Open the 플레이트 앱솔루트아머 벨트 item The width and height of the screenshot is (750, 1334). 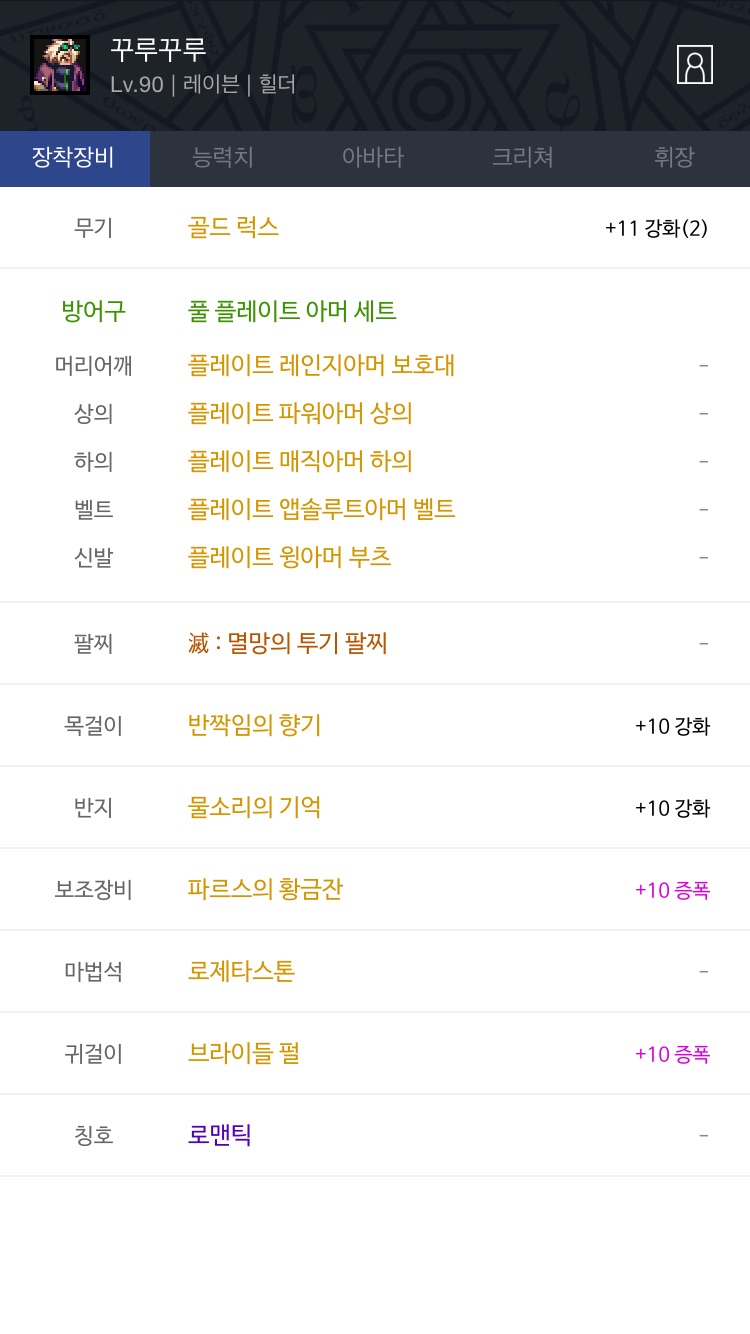pos(322,509)
